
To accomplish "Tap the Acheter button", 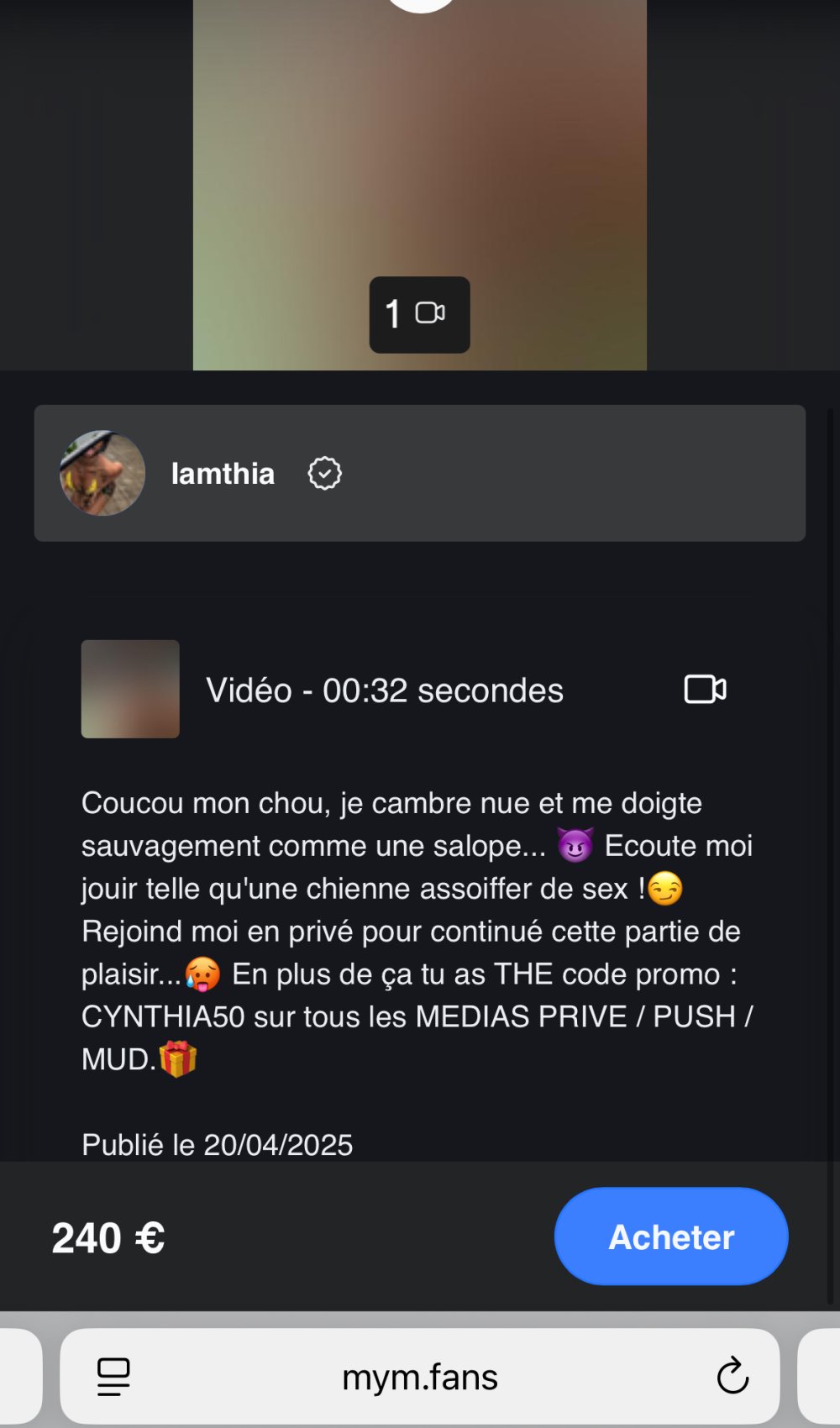I will coord(670,1236).
